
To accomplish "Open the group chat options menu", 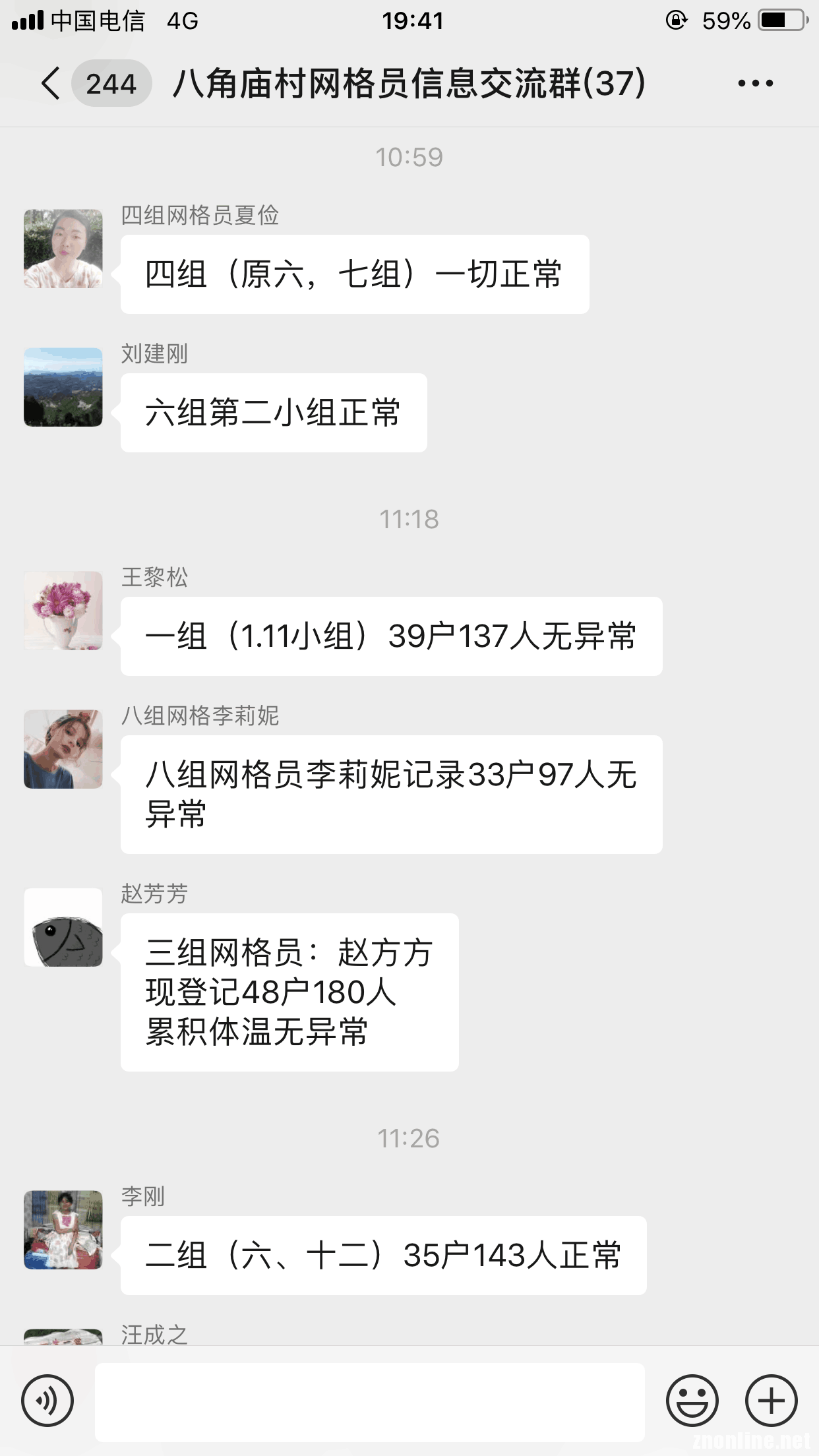I will coord(755,84).
